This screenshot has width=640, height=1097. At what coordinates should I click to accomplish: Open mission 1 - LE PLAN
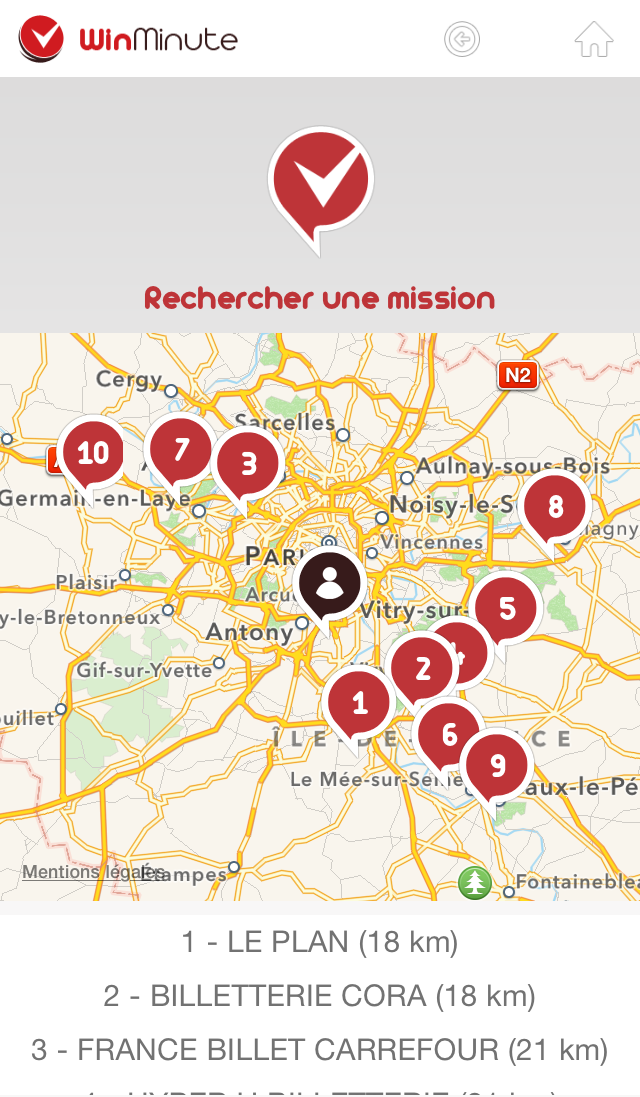coord(320,942)
